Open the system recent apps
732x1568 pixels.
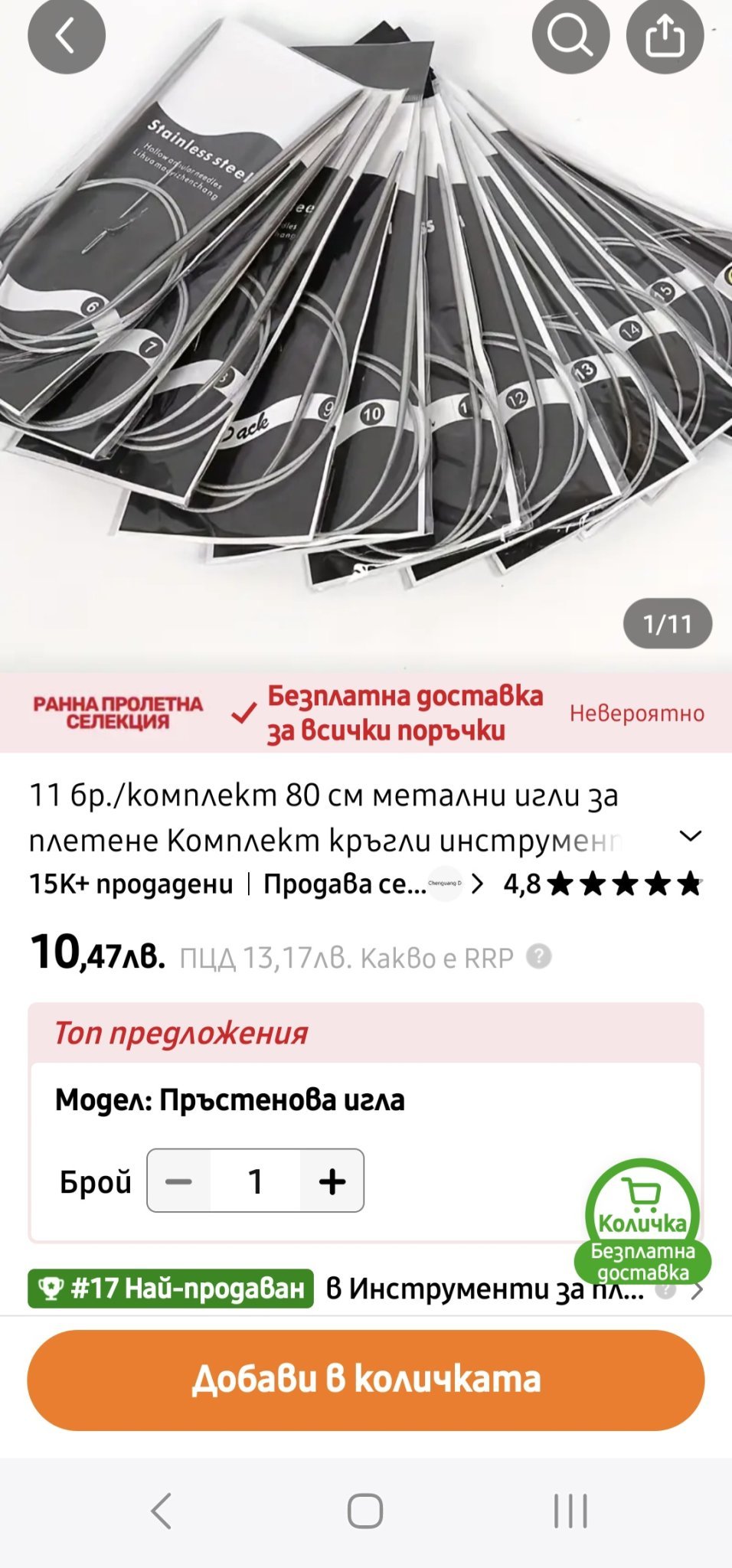click(570, 1511)
